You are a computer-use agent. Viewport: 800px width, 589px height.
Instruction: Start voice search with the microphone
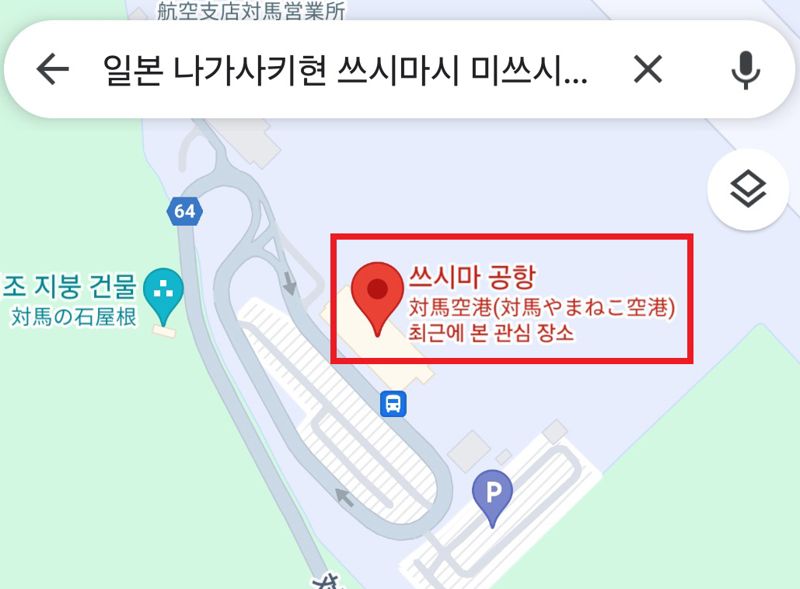pos(744,69)
